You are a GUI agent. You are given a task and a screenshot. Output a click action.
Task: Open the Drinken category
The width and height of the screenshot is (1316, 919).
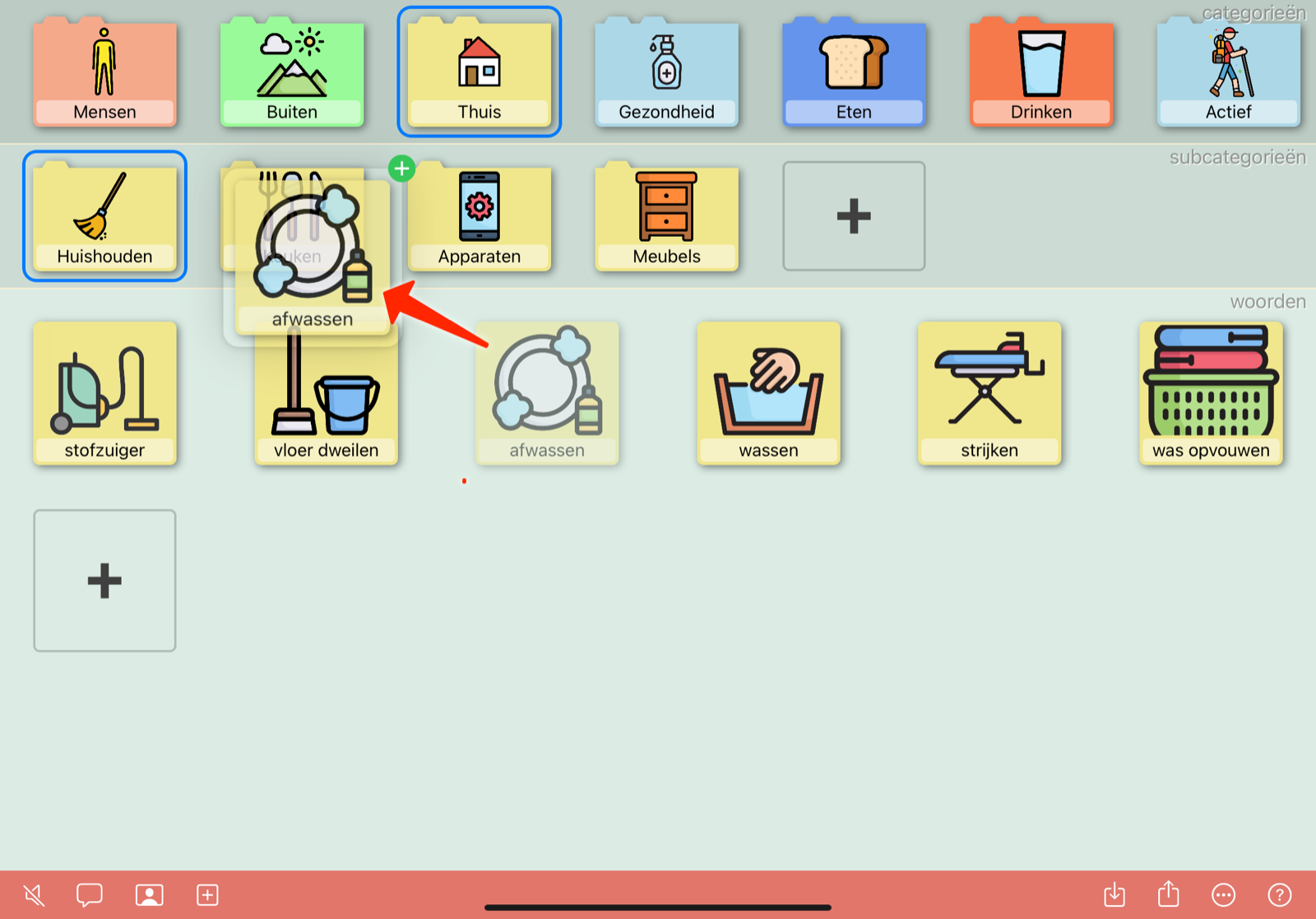pyautogui.click(x=1041, y=74)
